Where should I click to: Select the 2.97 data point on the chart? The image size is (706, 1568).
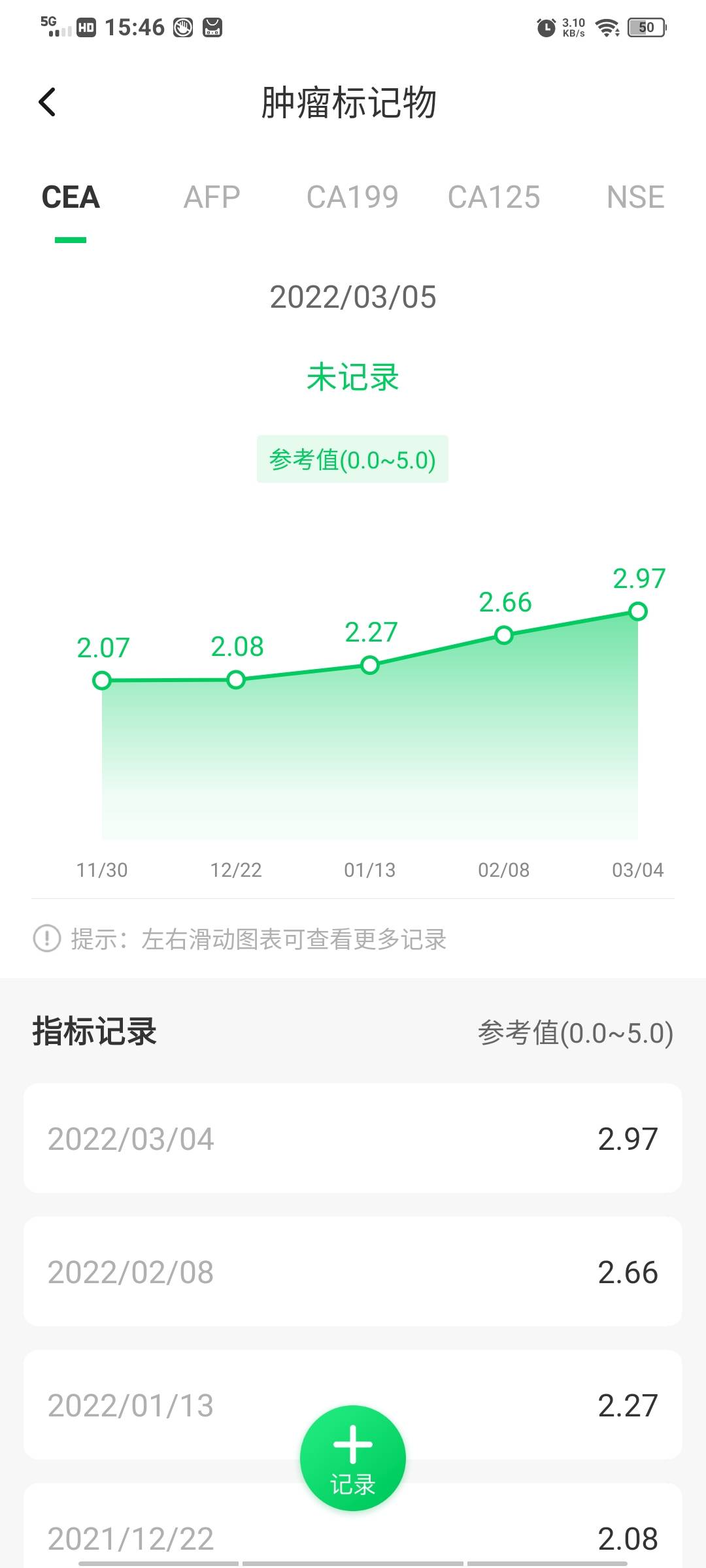637,612
